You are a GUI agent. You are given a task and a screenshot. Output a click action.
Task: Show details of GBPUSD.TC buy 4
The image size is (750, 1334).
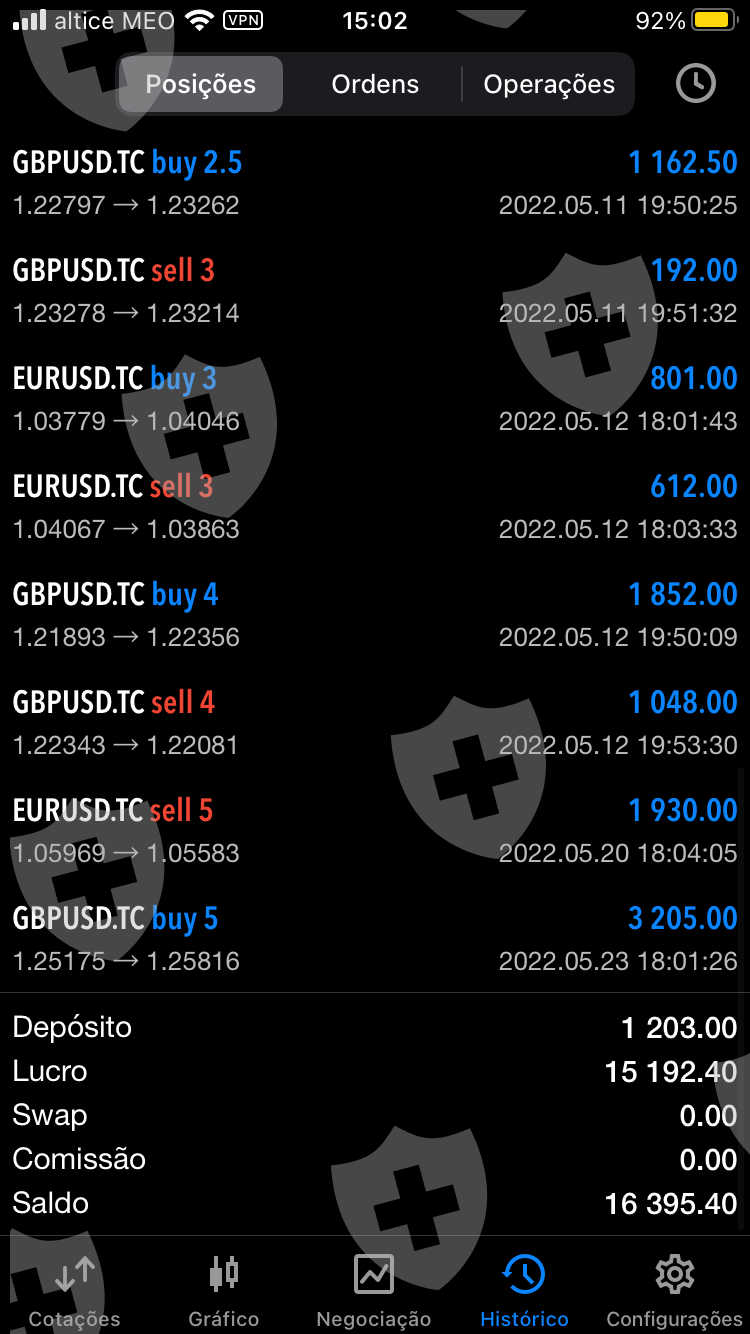[x=375, y=615]
